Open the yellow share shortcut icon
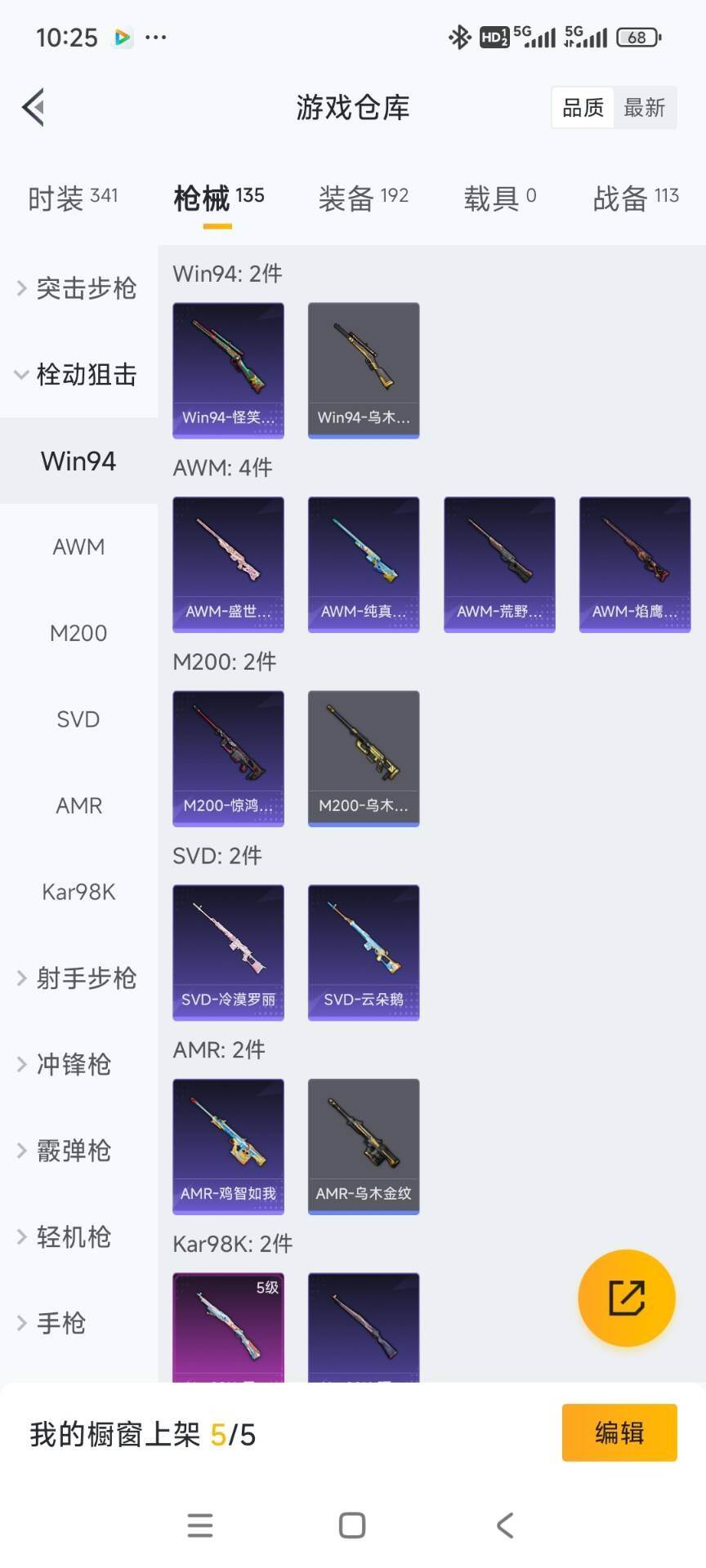The width and height of the screenshot is (706, 1568). click(626, 1298)
